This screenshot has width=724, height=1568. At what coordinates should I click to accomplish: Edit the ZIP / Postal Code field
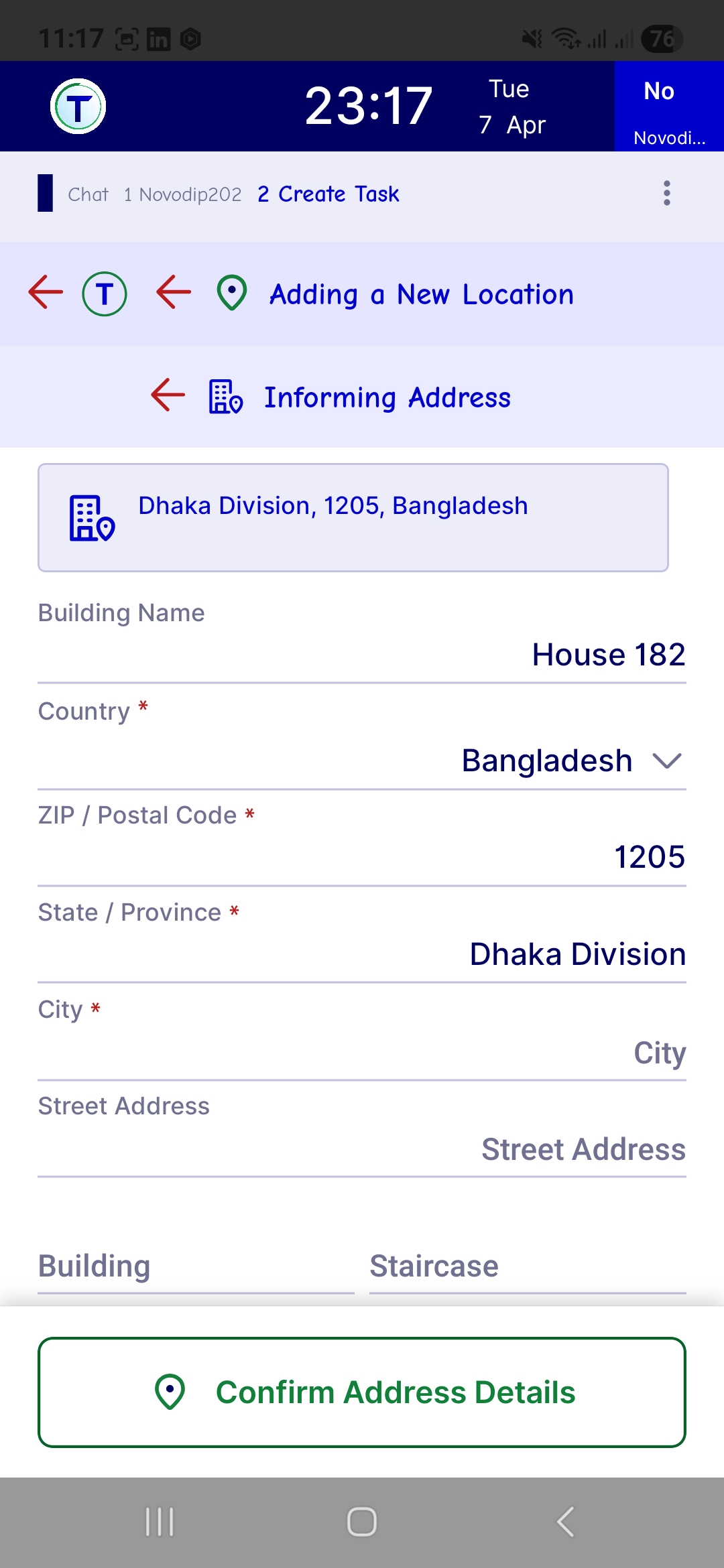click(x=362, y=857)
